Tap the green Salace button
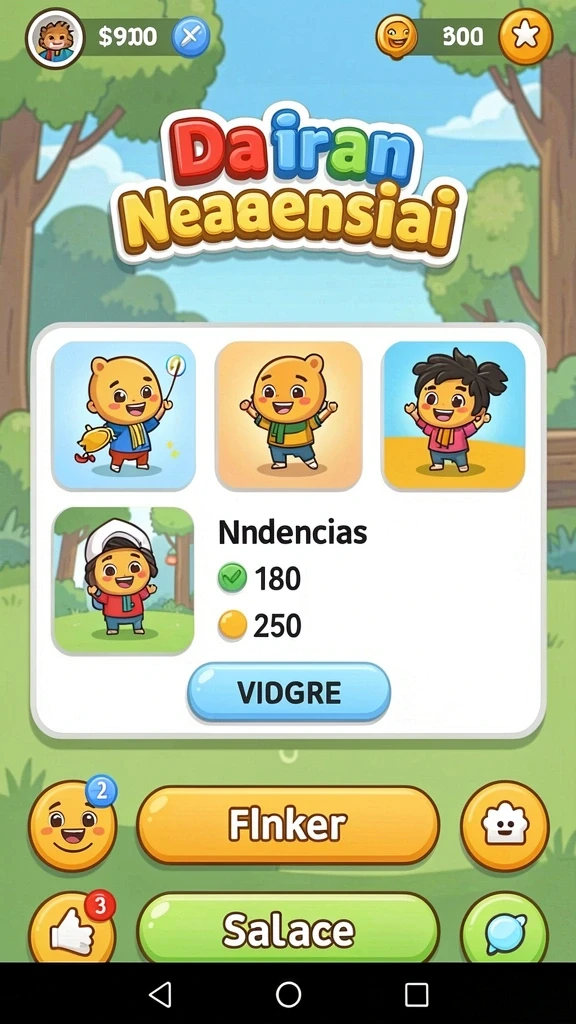 (x=288, y=927)
